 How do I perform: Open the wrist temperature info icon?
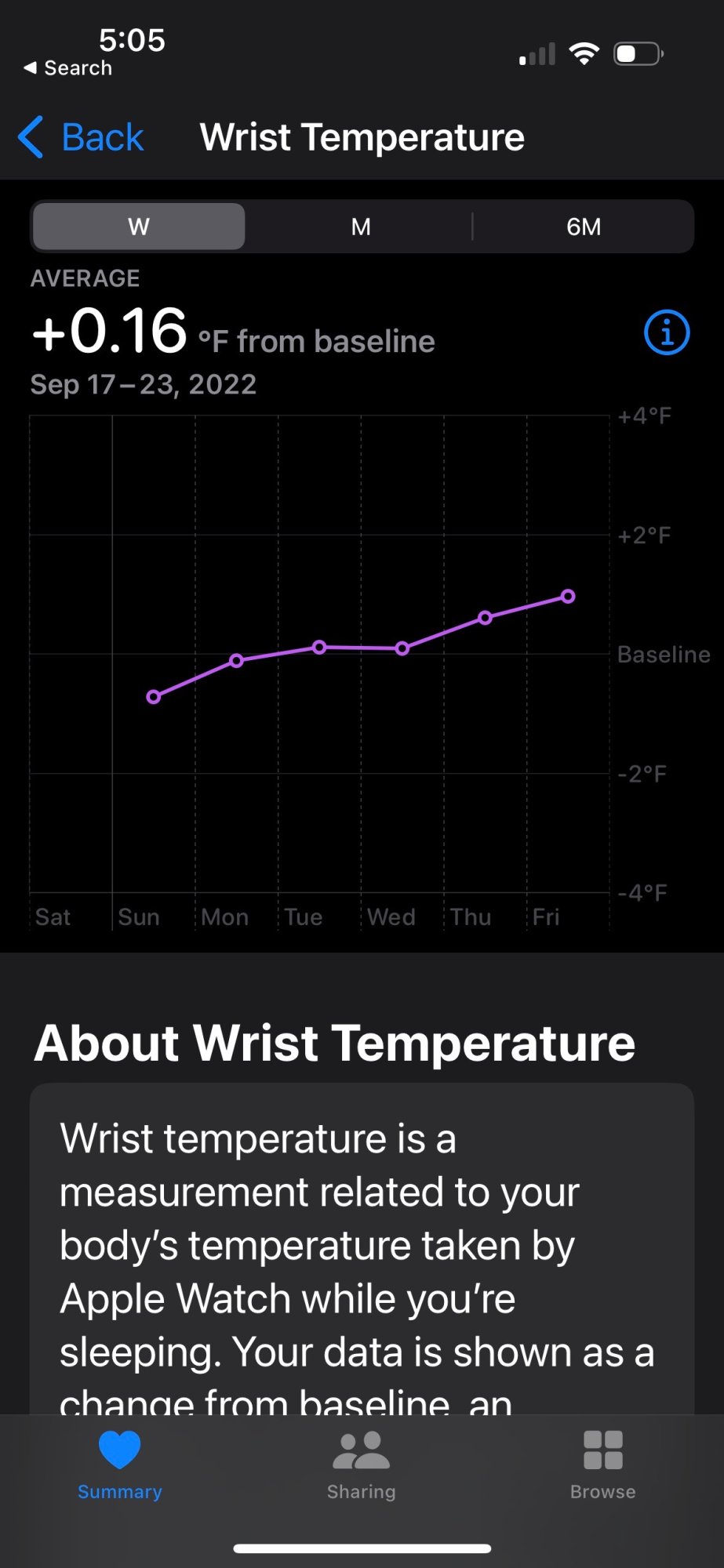pyautogui.click(x=666, y=333)
